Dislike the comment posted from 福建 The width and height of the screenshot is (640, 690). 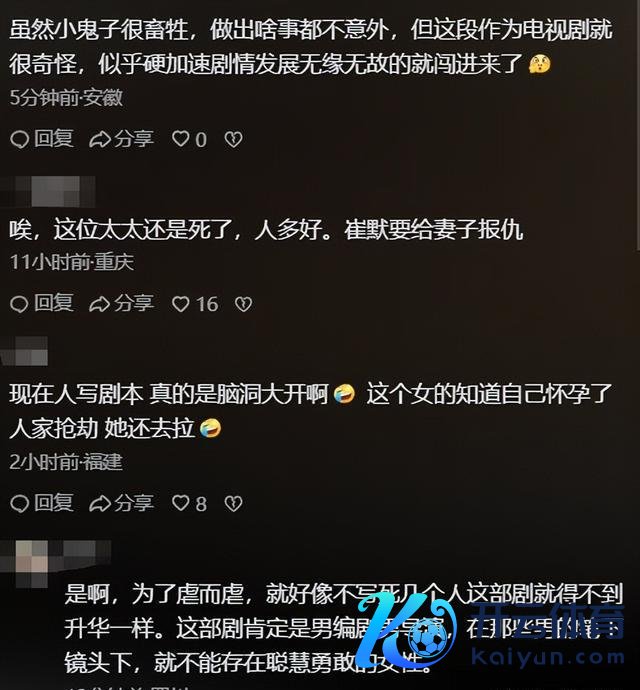233,503
